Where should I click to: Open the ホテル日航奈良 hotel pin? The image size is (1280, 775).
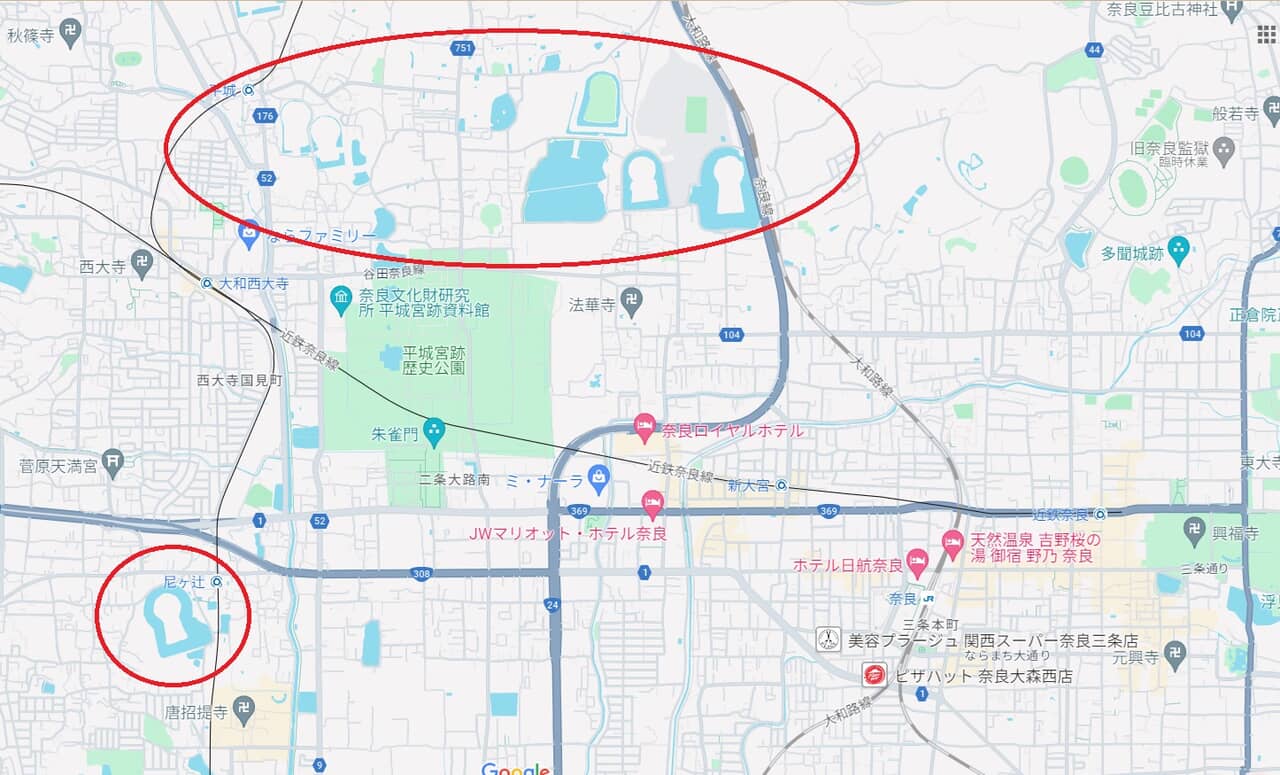coord(917,562)
